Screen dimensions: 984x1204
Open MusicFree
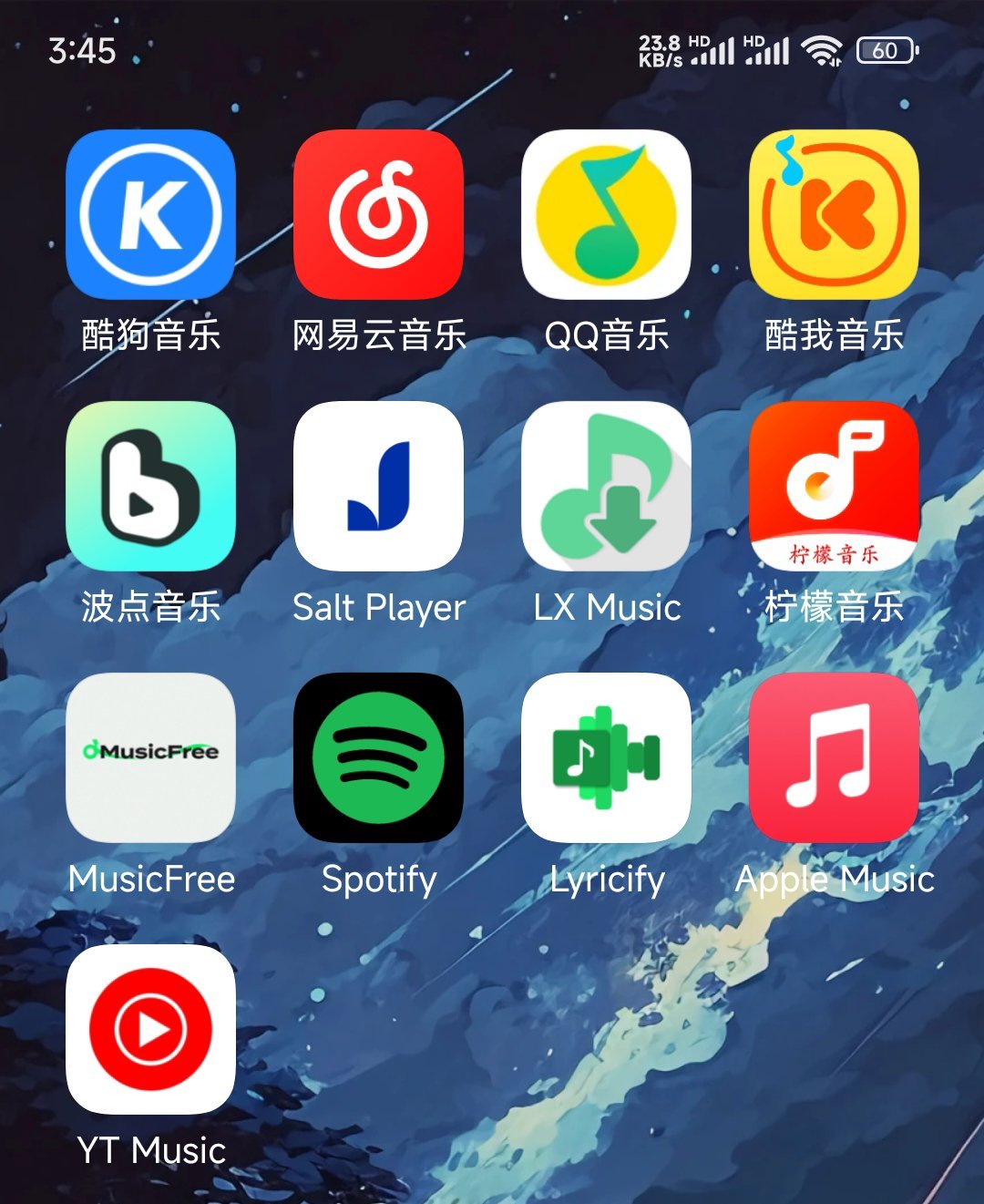click(150, 757)
